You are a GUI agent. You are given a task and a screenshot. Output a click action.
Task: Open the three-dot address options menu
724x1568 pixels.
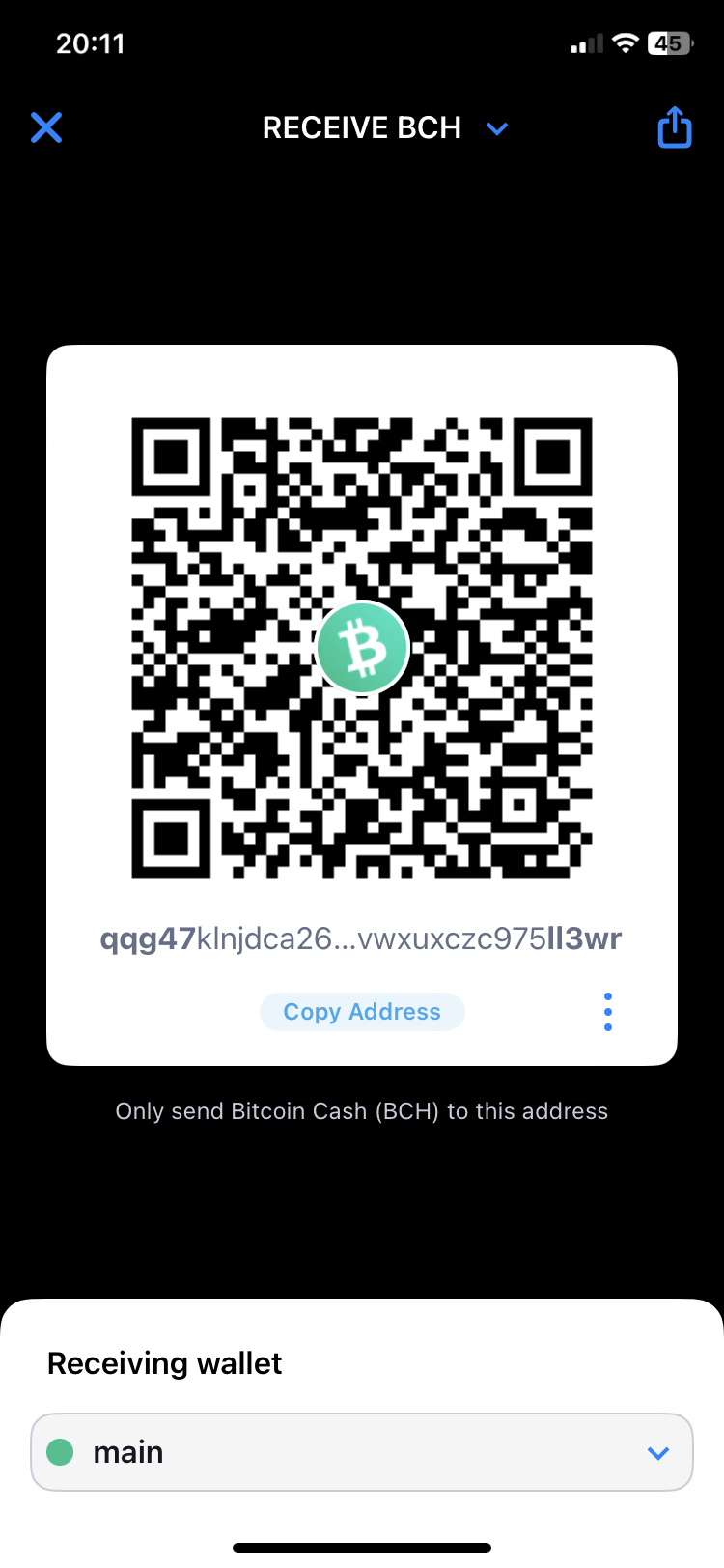[x=607, y=1012]
